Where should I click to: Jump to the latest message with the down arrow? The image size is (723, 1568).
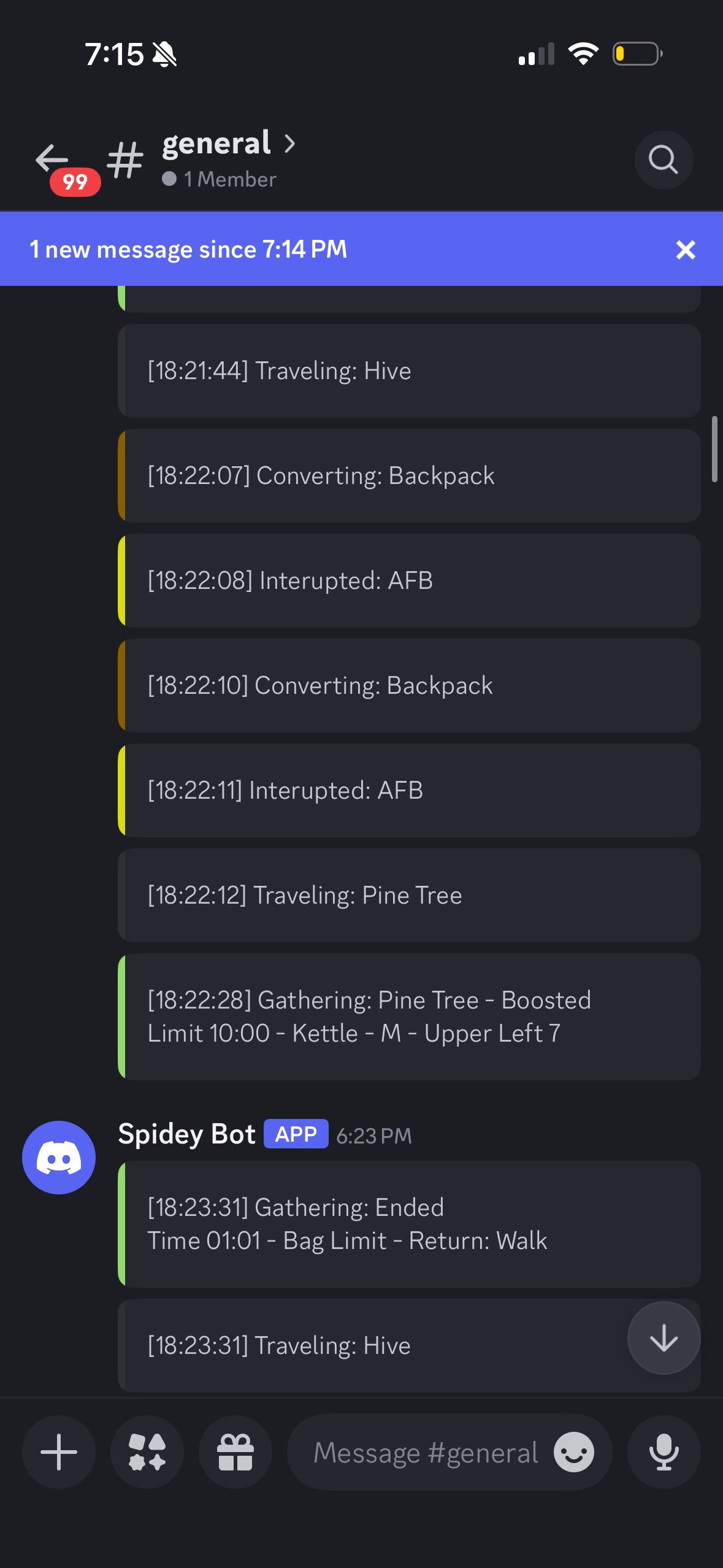point(664,1338)
